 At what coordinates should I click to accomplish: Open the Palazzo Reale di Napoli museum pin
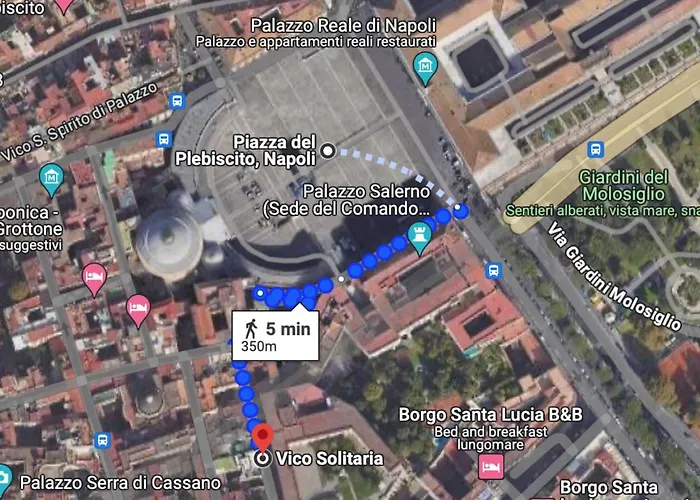[425, 67]
